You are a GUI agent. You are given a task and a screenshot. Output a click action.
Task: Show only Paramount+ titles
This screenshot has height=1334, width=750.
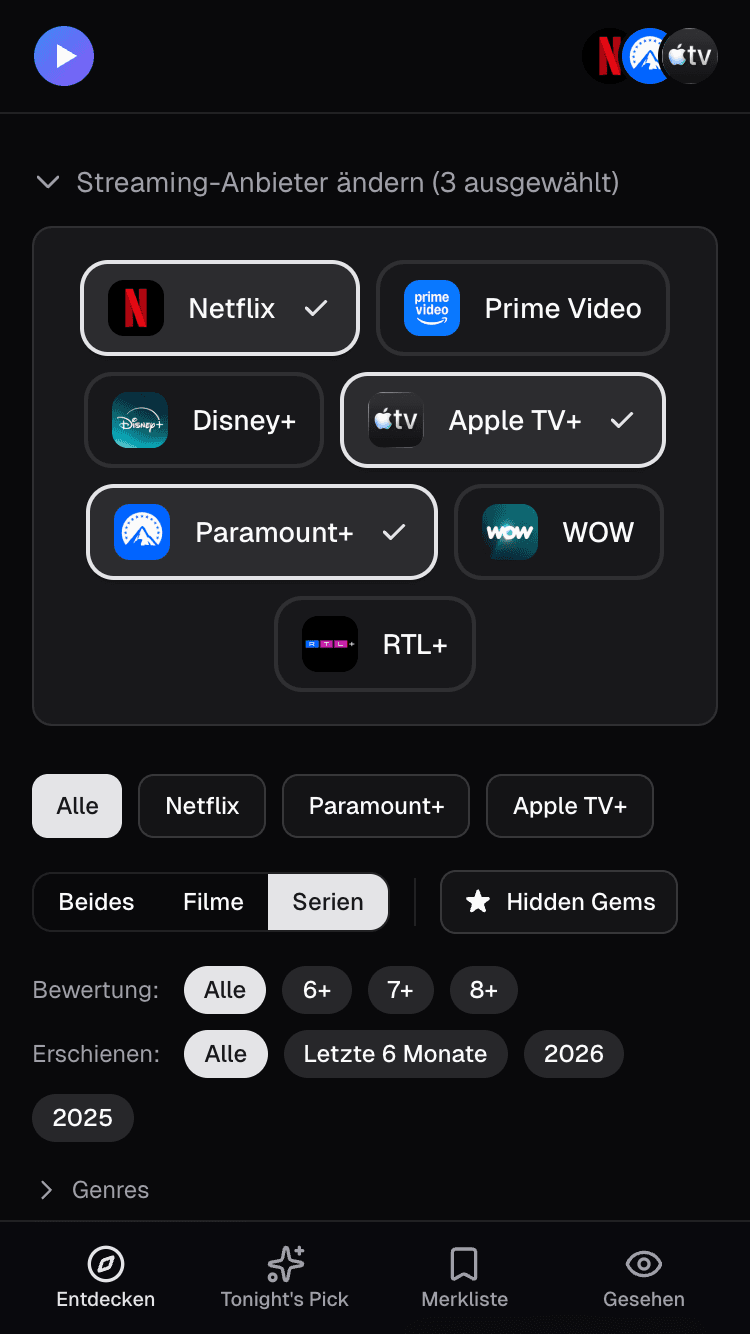(376, 806)
